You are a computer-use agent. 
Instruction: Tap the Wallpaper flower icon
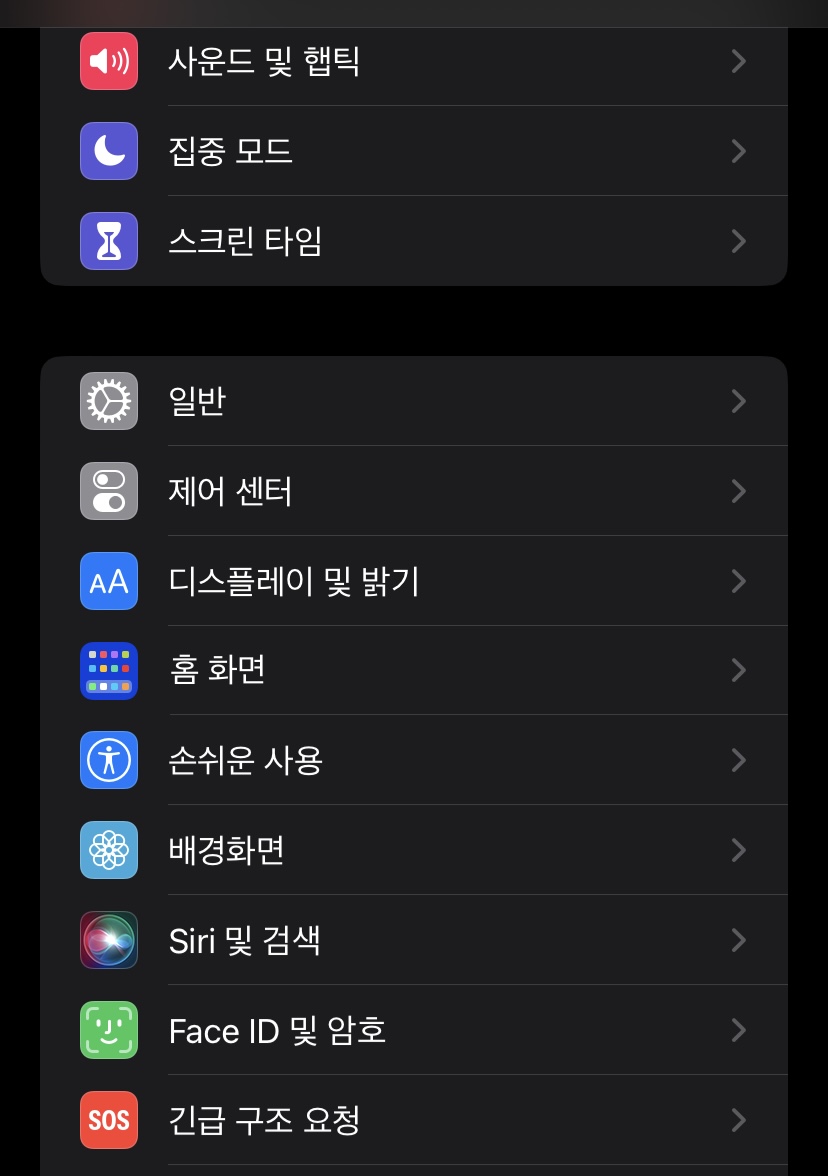[x=109, y=850]
